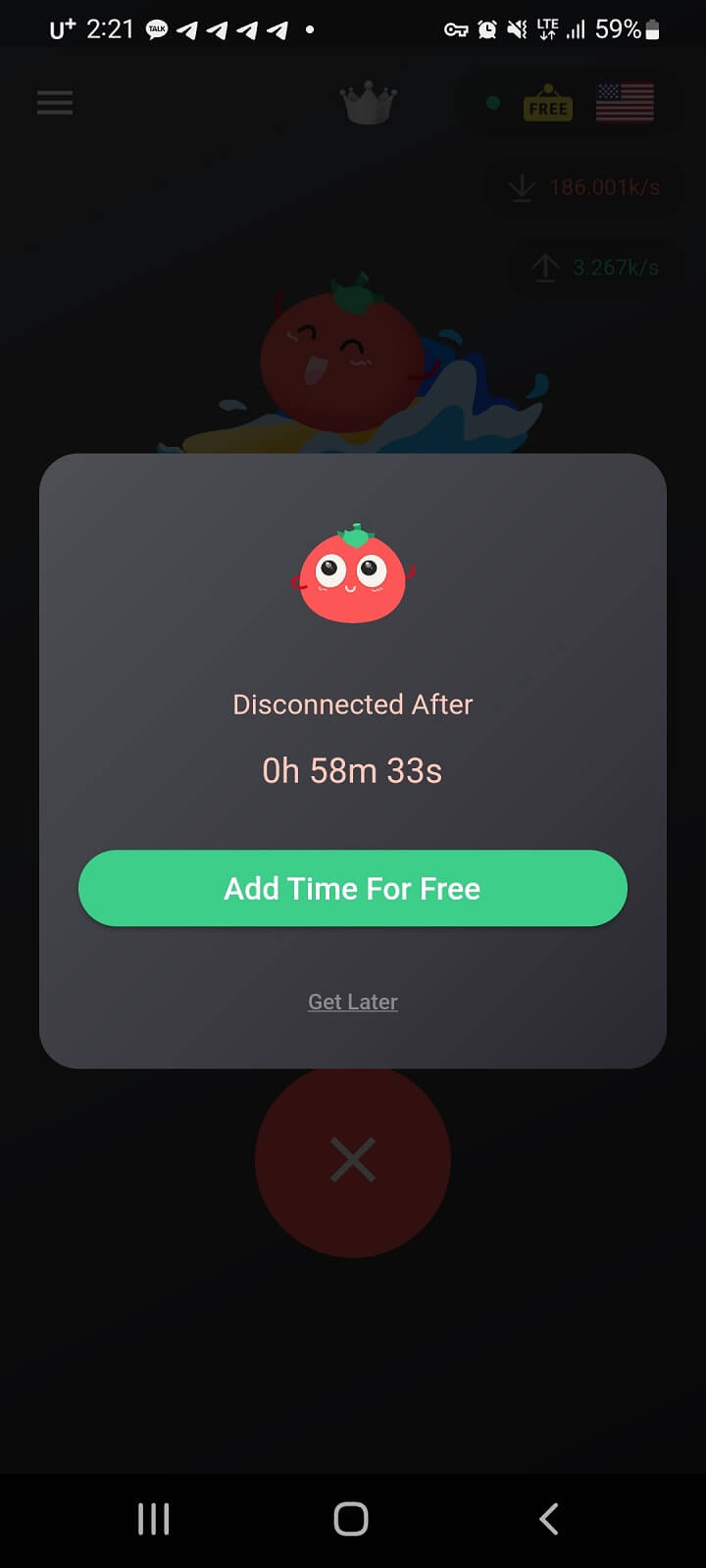Click the Add Time For Free button

coord(353,888)
